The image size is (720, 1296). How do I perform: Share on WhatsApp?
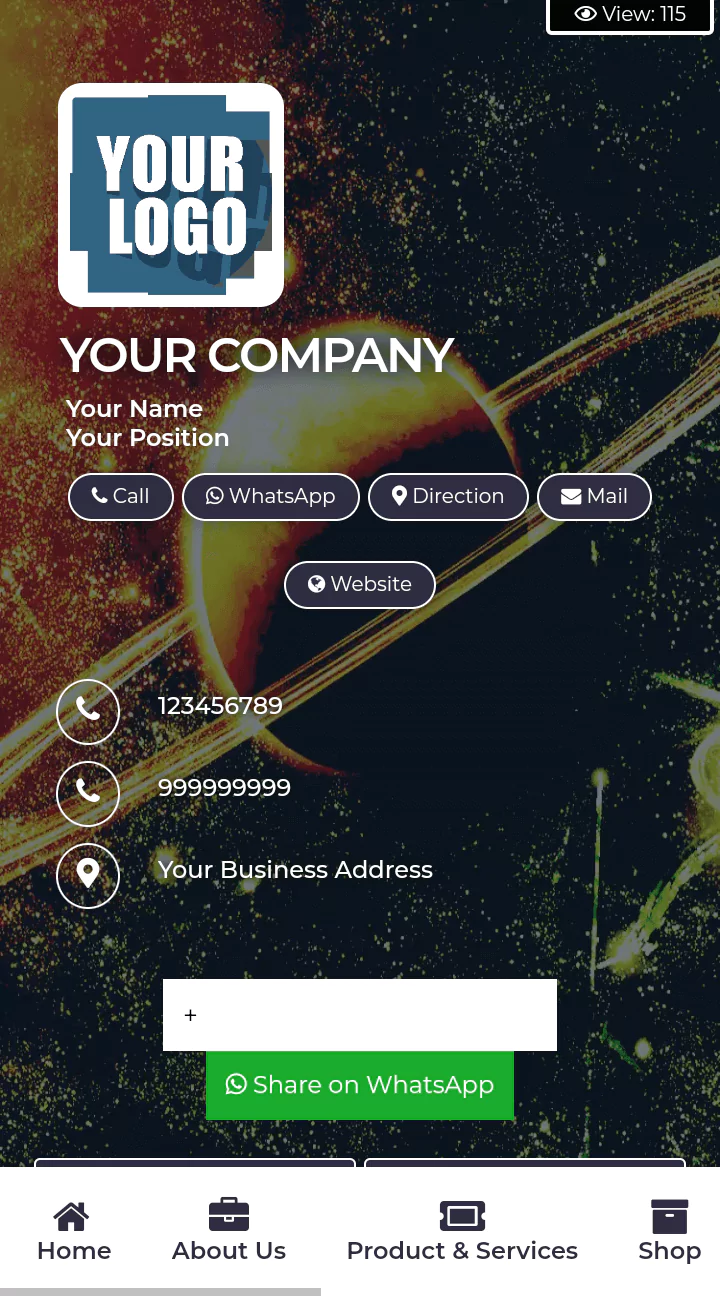coord(360,1085)
